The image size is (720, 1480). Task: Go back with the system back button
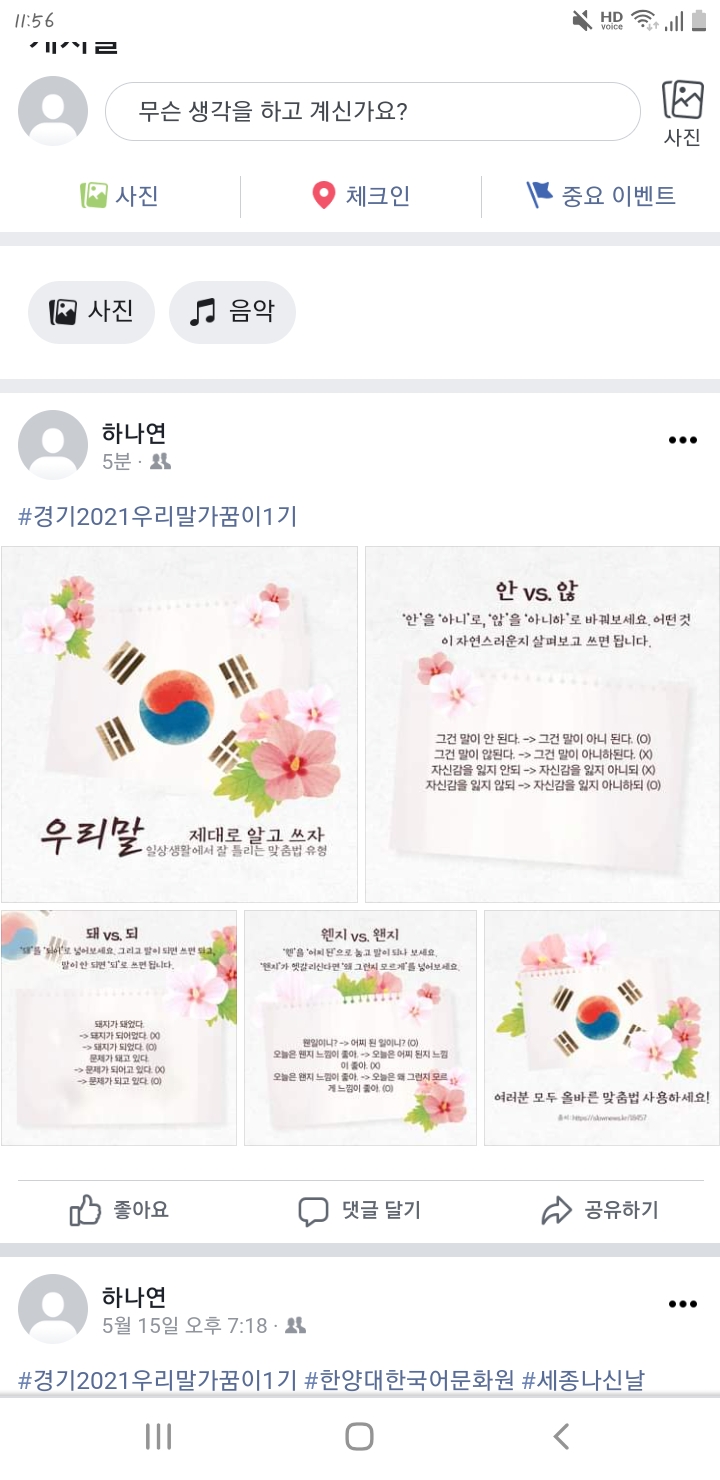pos(561,1437)
